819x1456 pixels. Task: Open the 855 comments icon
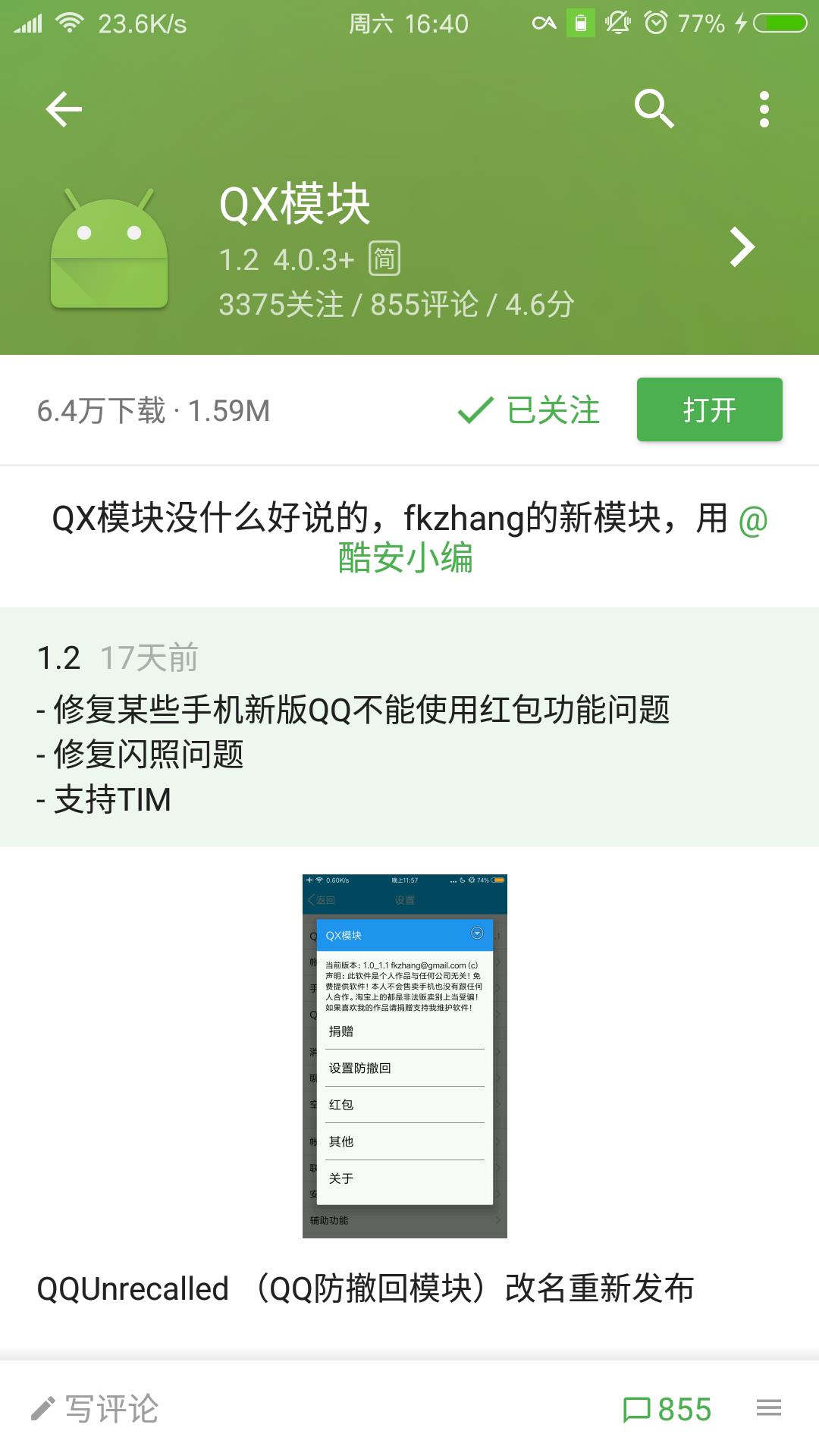(x=667, y=1409)
